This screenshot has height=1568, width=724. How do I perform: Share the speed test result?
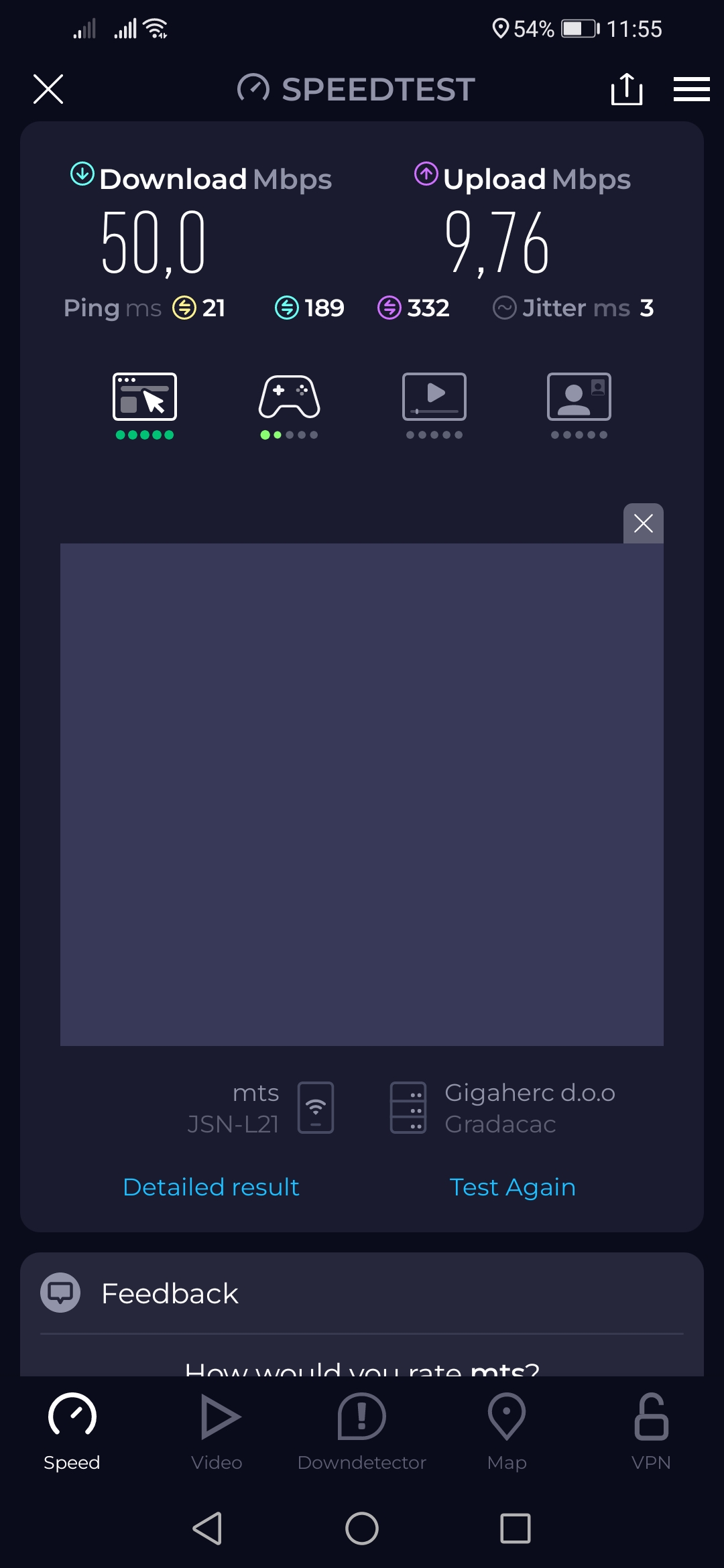click(x=627, y=89)
